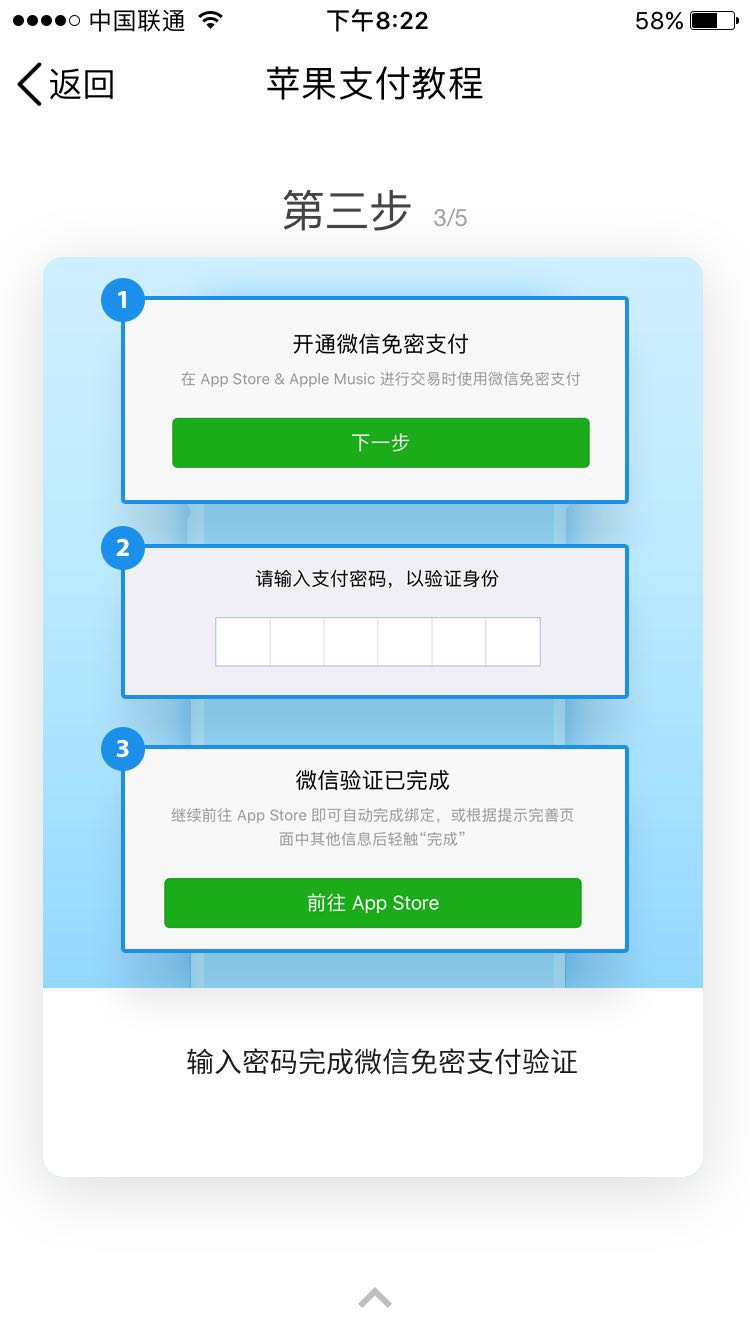Go back using the 返回 button
Screen dimensions: 750x1334
[65, 84]
